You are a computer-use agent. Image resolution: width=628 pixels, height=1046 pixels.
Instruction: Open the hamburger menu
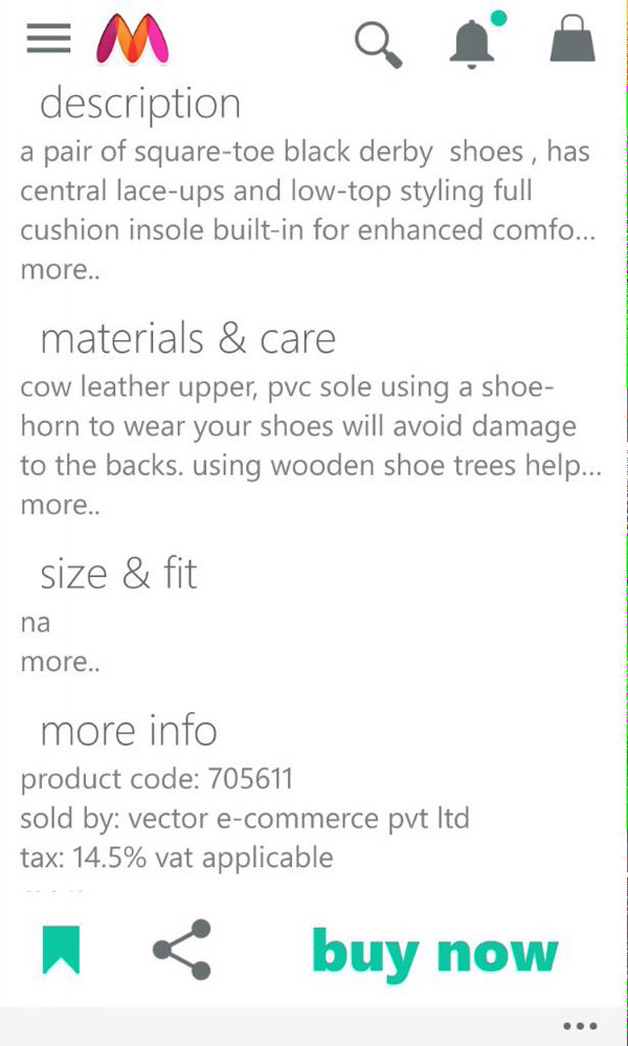coord(49,38)
